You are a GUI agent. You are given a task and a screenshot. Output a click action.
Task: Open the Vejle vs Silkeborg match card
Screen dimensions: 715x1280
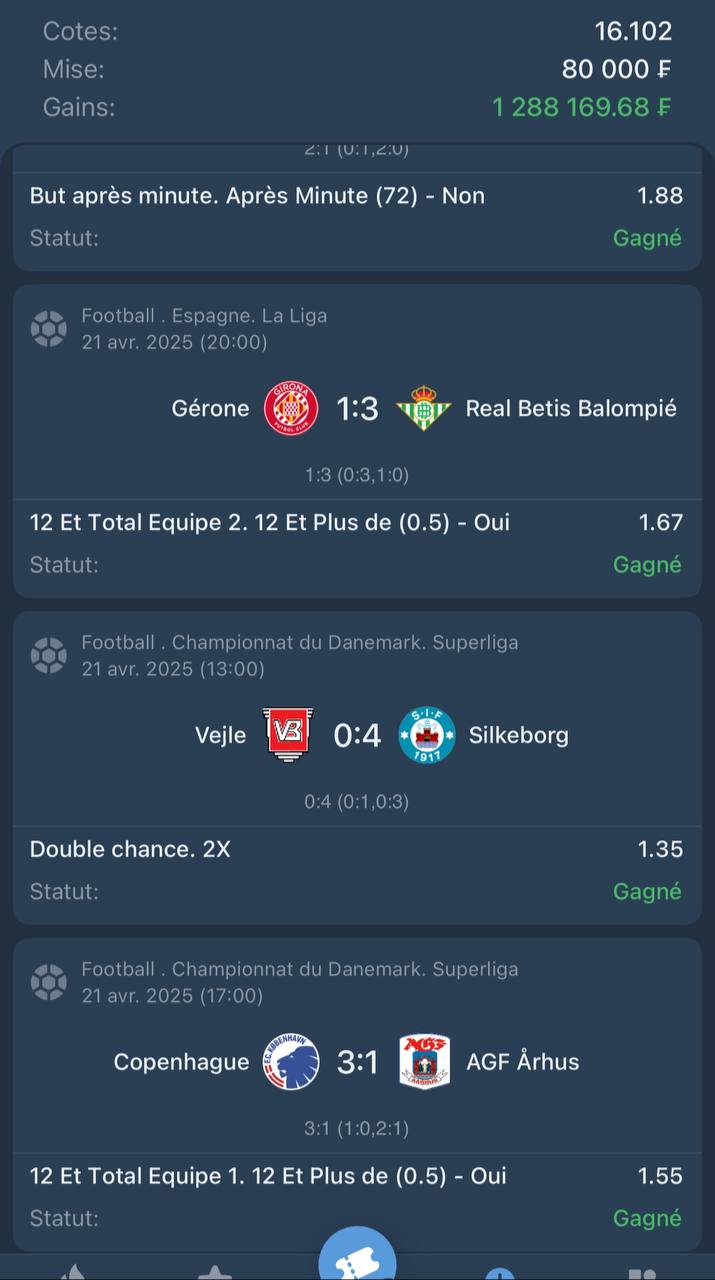tap(357, 768)
